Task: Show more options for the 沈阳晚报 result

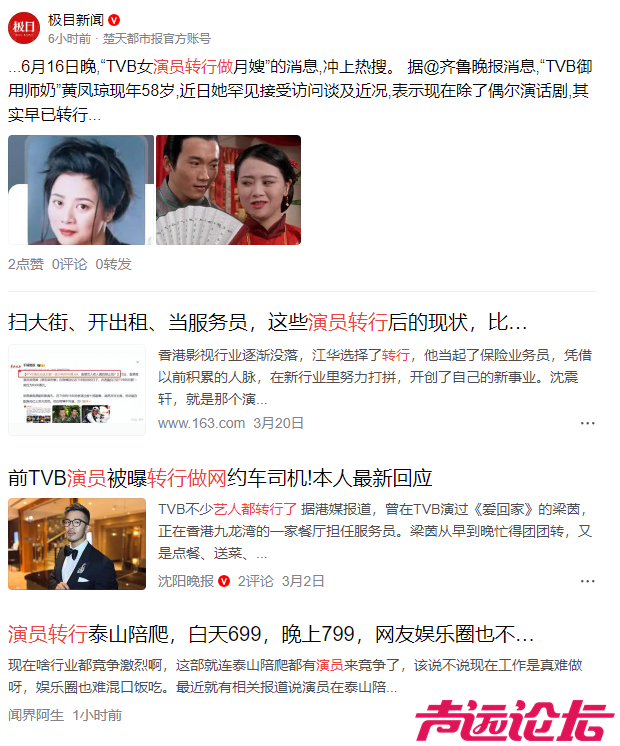Action: 588,581
